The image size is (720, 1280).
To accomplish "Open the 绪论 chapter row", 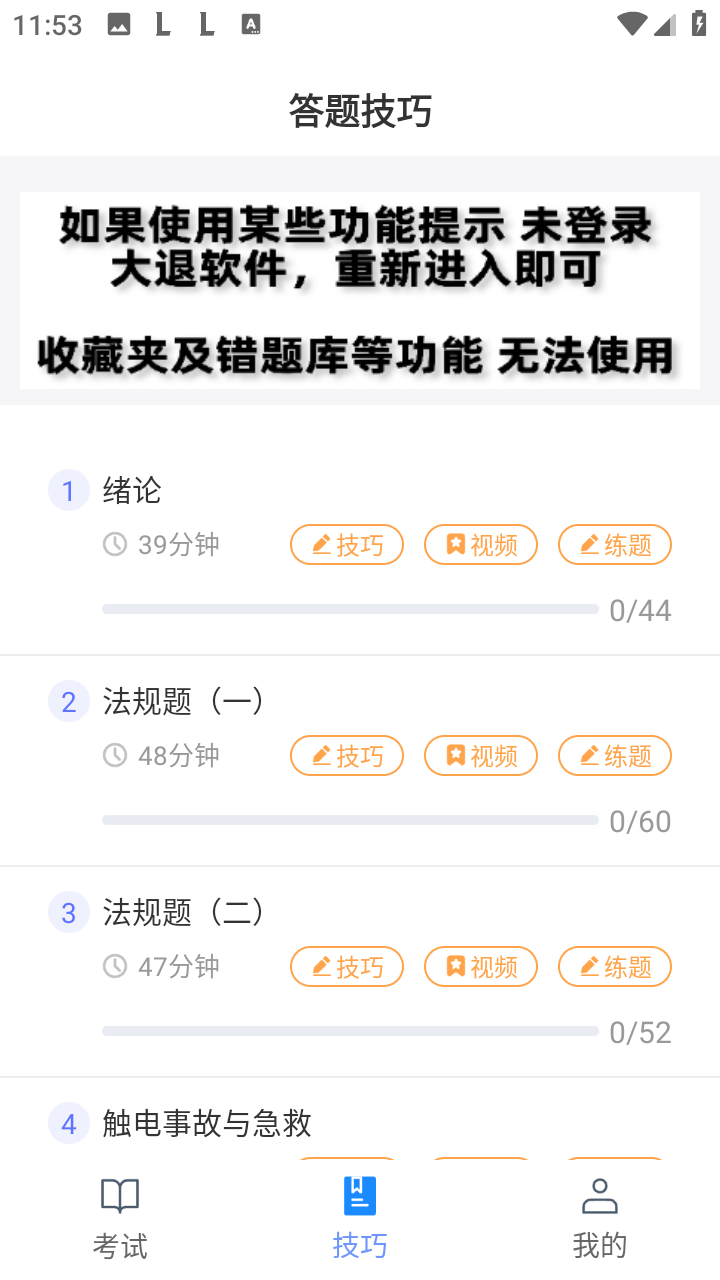I will [360, 550].
